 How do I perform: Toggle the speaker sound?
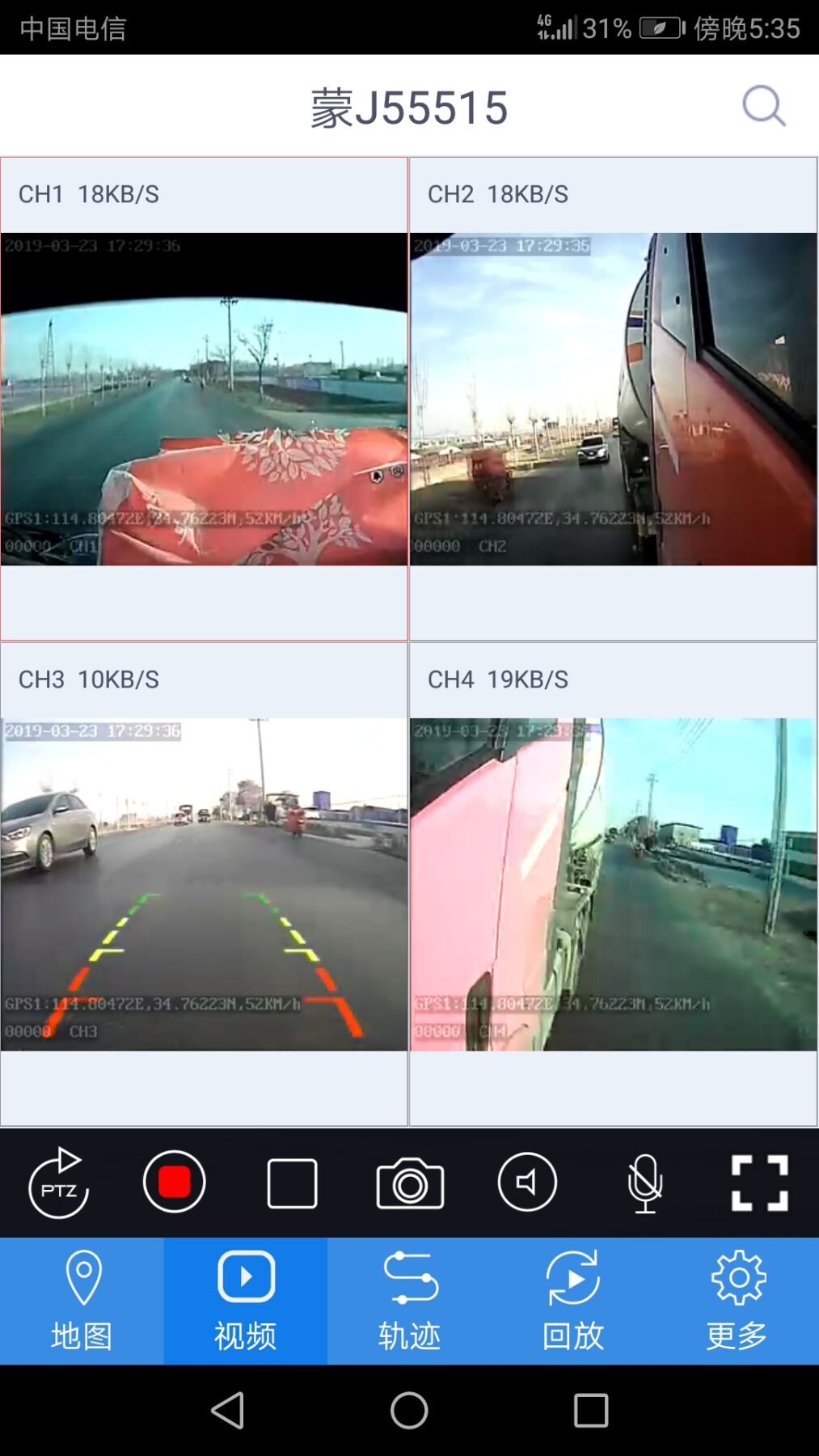(527, 1182)
